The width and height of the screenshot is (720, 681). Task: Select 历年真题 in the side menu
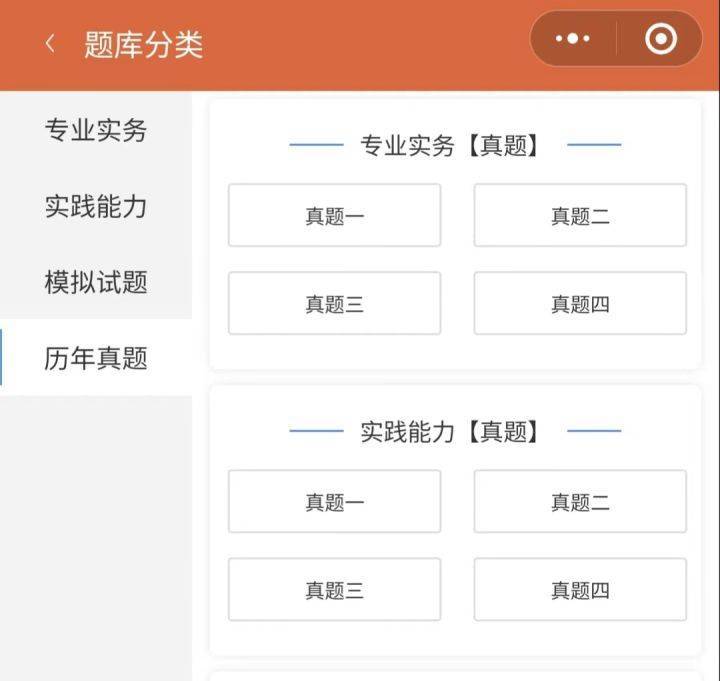coord(96,358)
